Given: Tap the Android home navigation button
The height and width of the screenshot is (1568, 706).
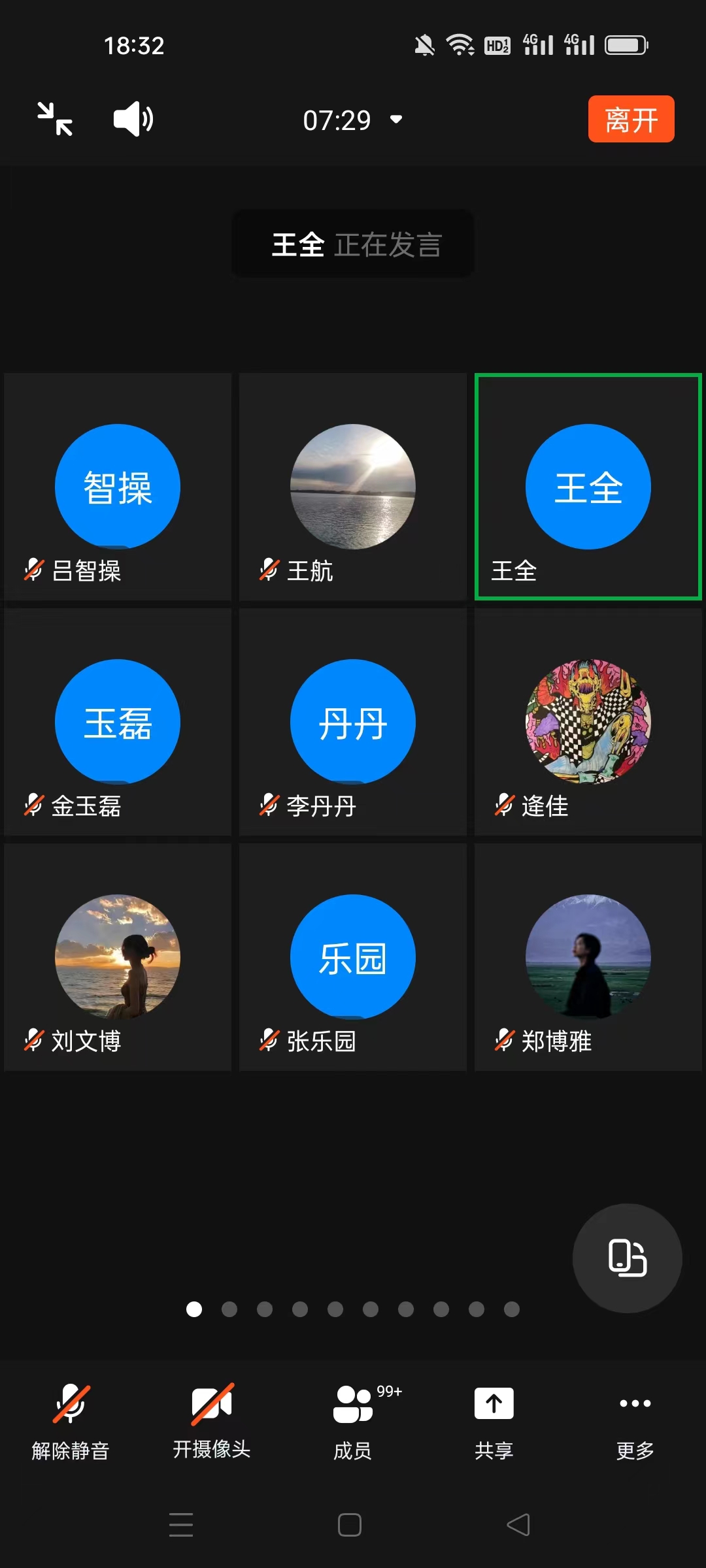Looking at the screenshot, I should [x=350, y=1524].
